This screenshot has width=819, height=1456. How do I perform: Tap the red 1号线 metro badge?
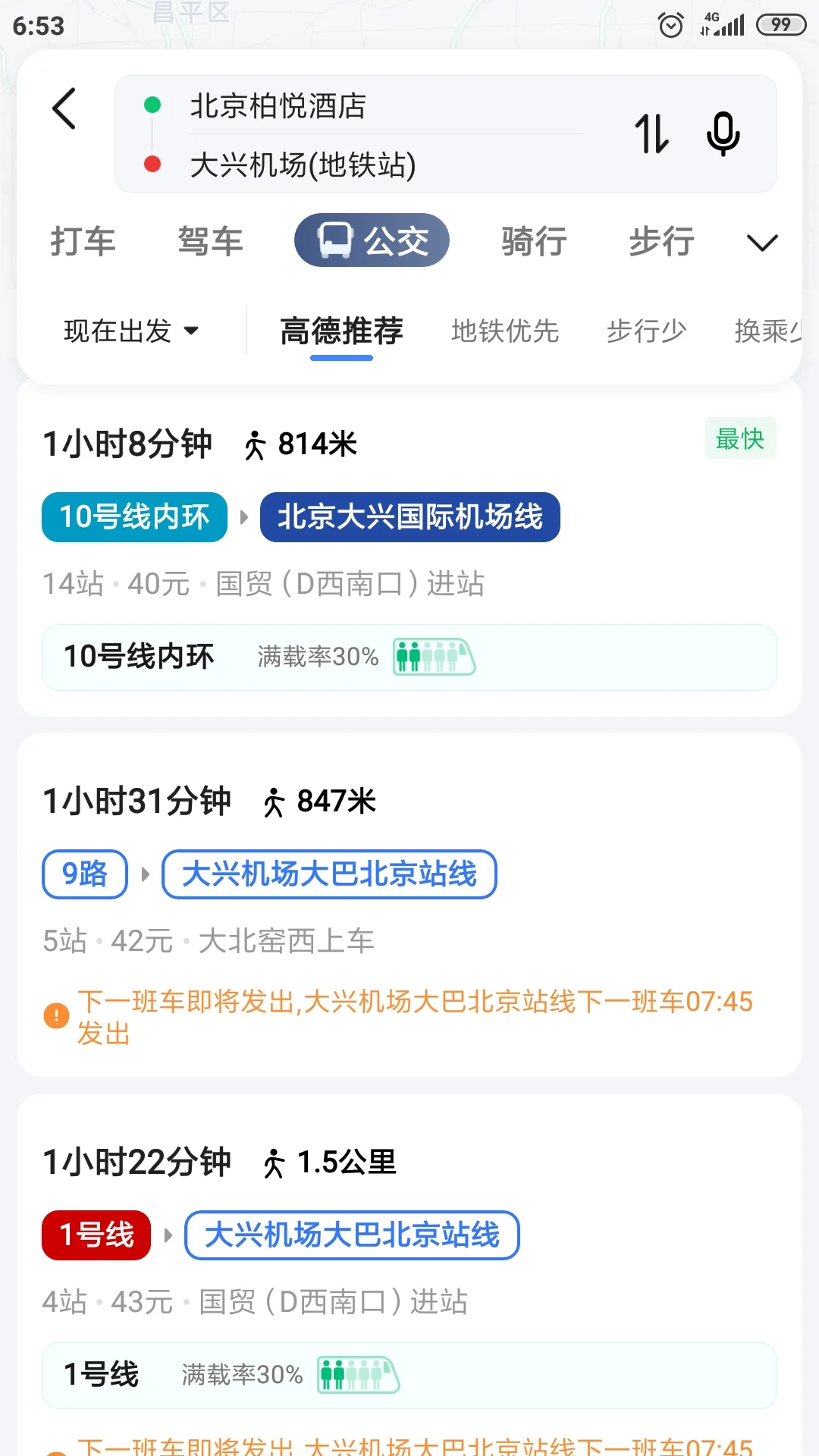pos(95,1235)
